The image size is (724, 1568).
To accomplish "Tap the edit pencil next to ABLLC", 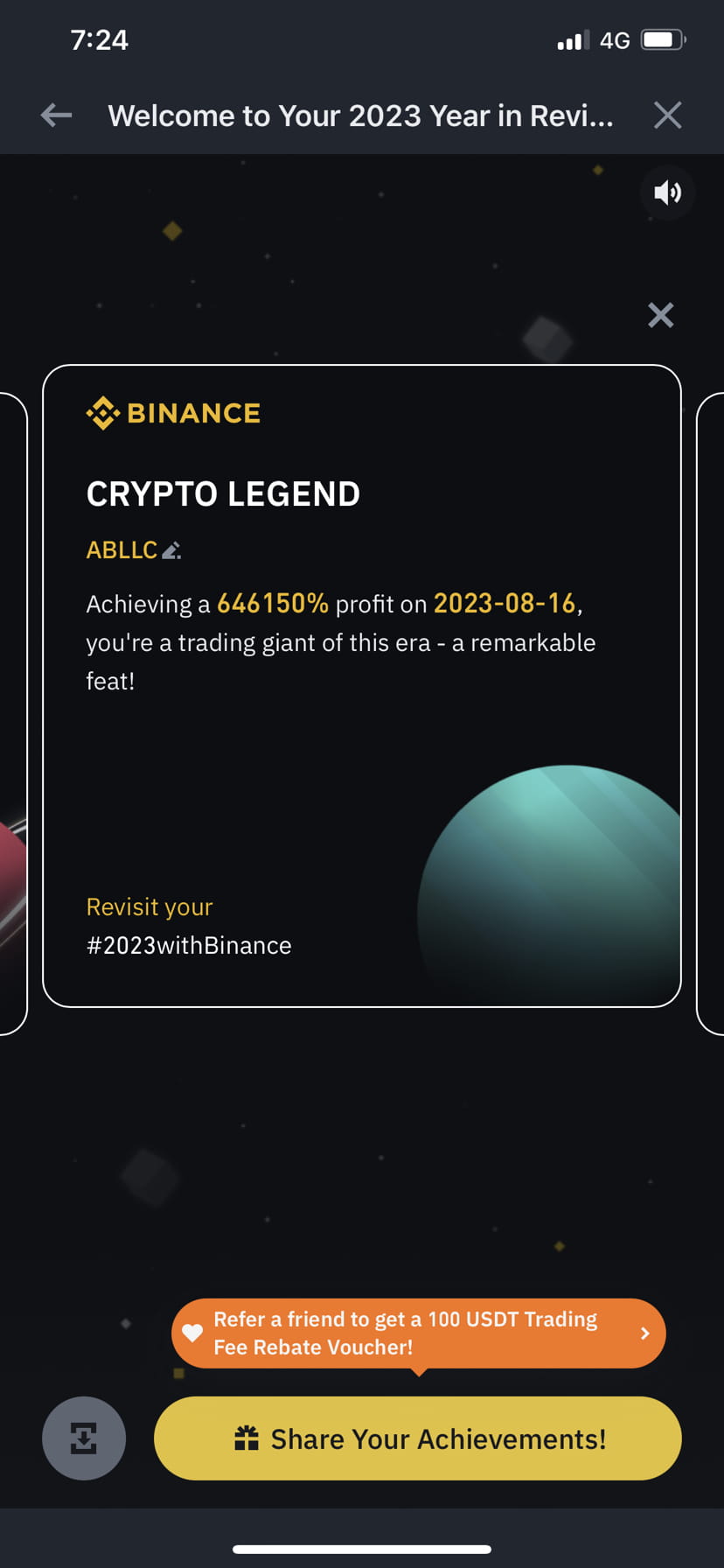I will pos(172,549).
